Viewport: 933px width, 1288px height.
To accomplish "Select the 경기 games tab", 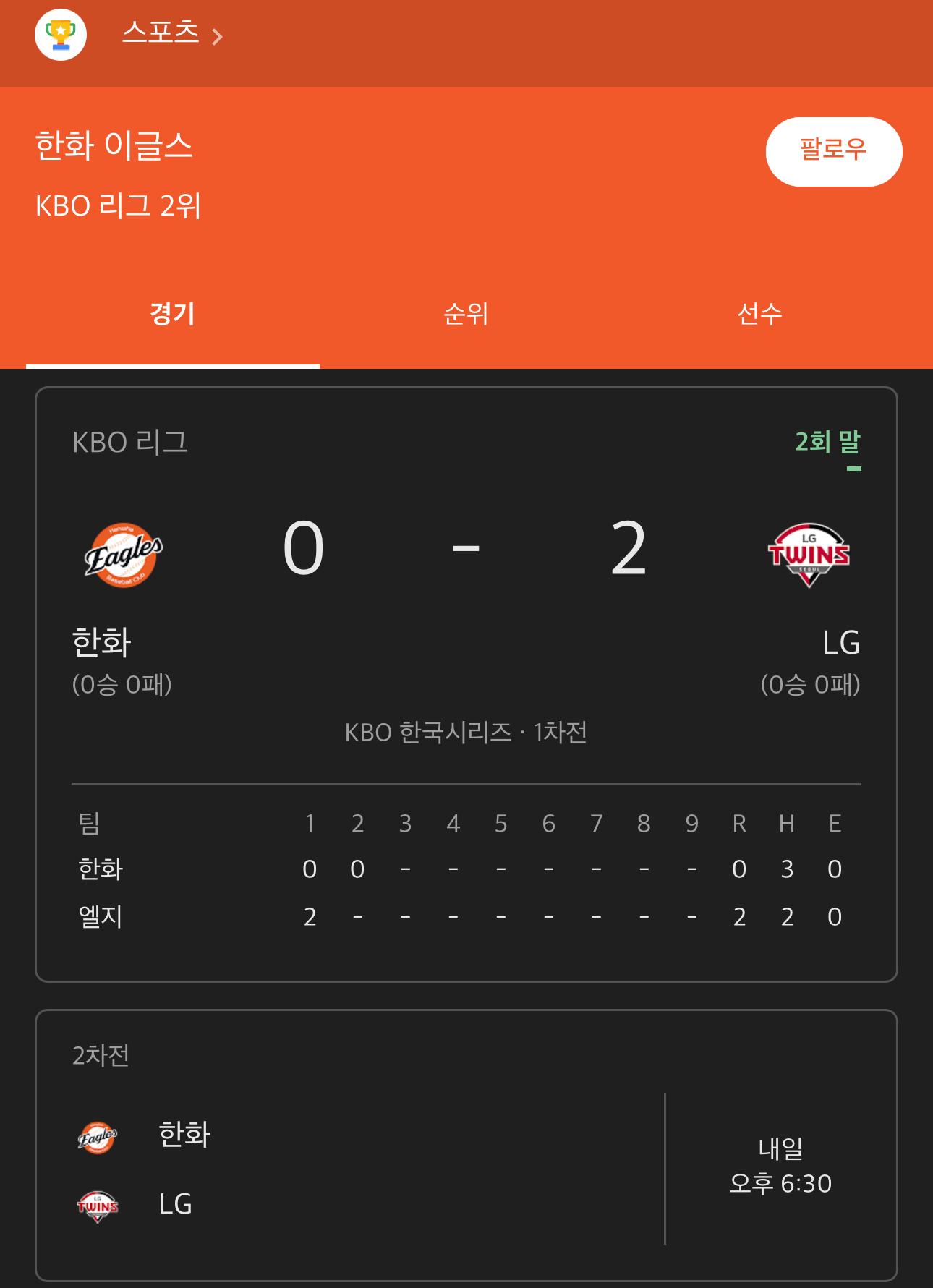I will 171,314.
